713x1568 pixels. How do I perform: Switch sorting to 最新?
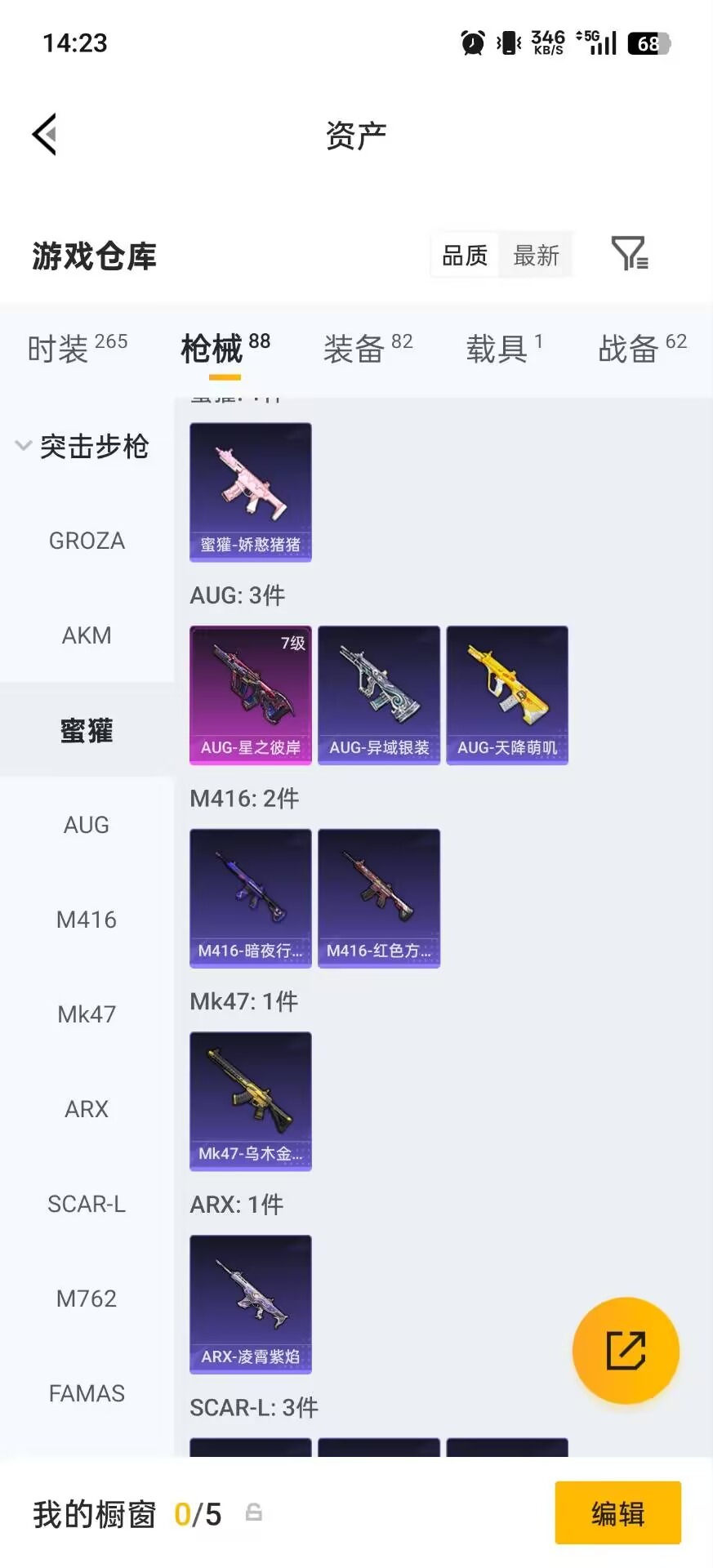tap(536, 255)
